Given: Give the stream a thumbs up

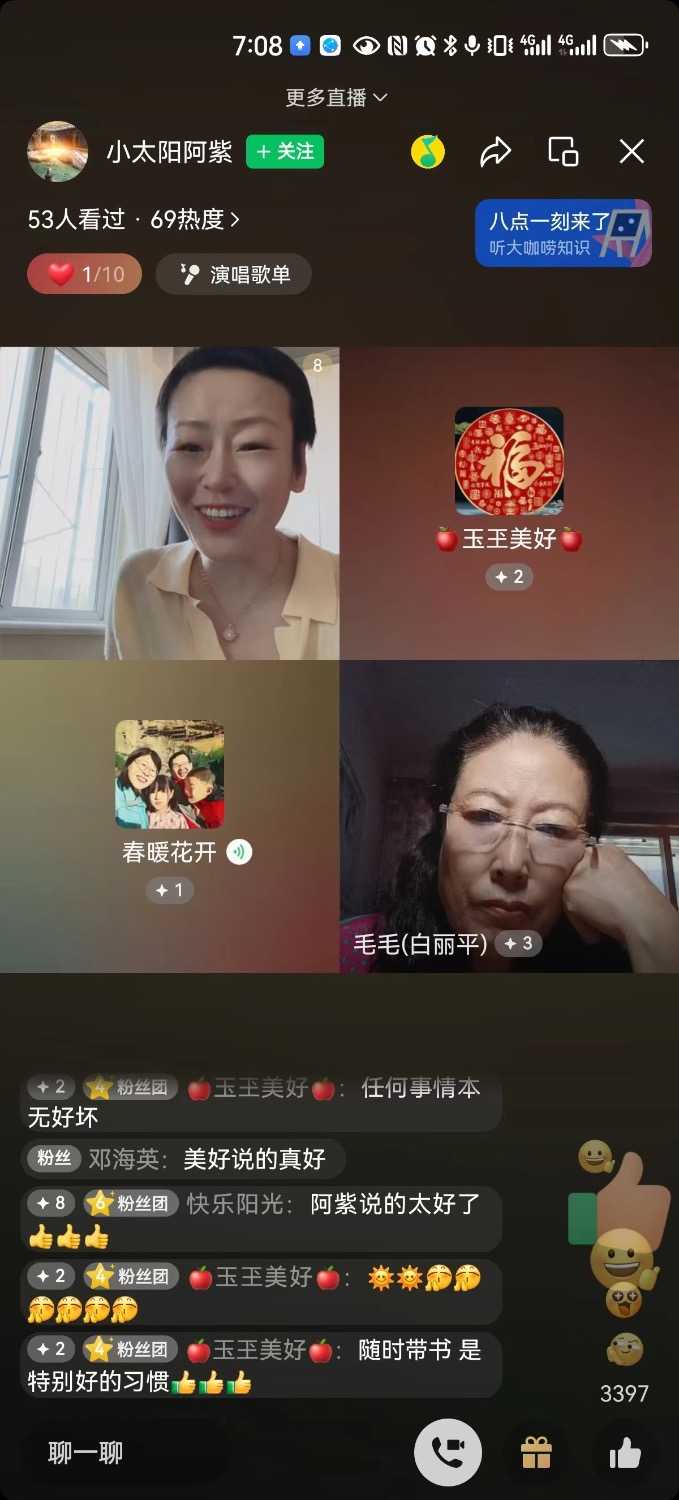Looking at the screenshot, I should tap(625, 1453).
